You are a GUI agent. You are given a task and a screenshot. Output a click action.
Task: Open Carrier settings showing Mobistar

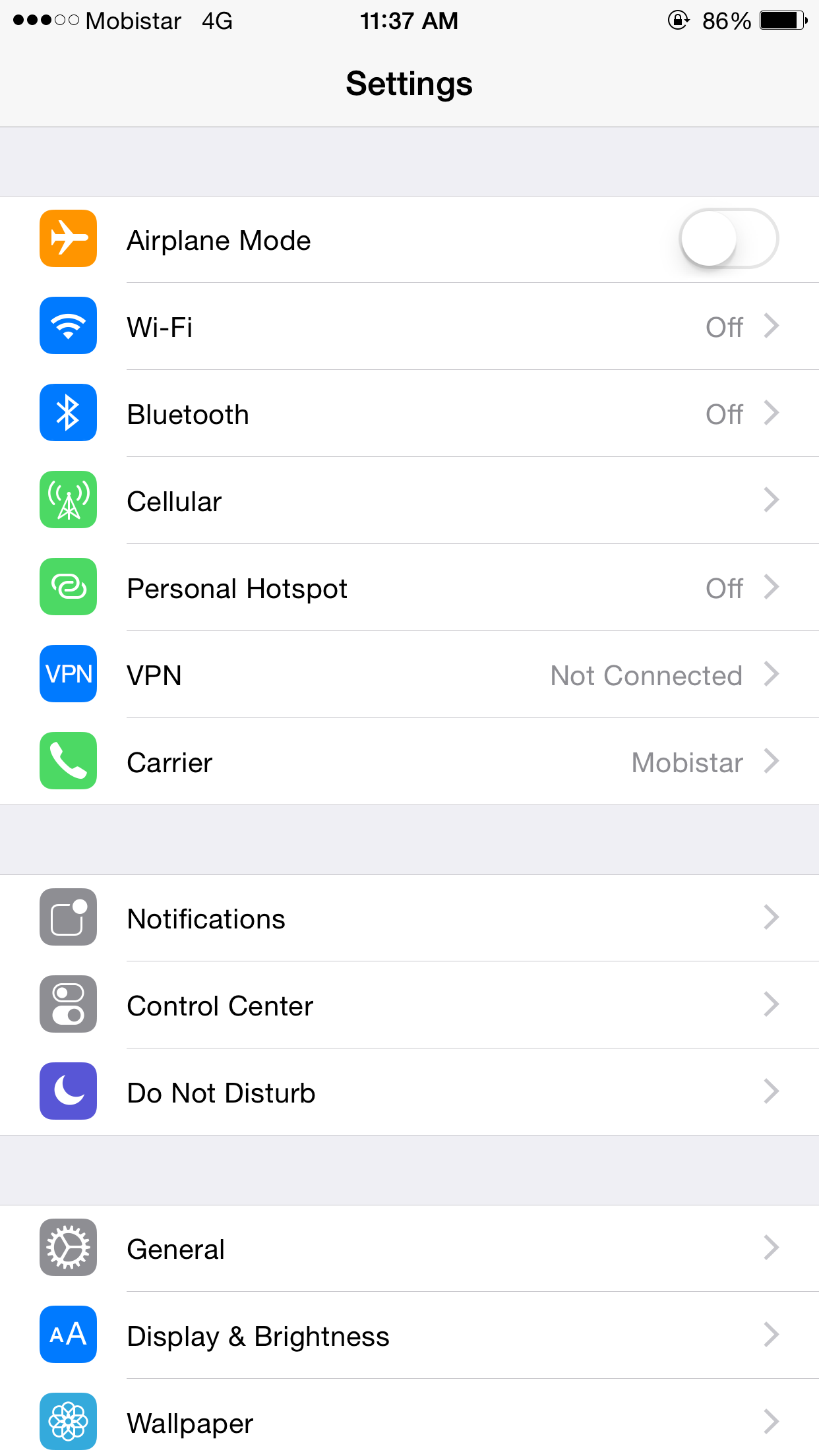click(409, 762)
